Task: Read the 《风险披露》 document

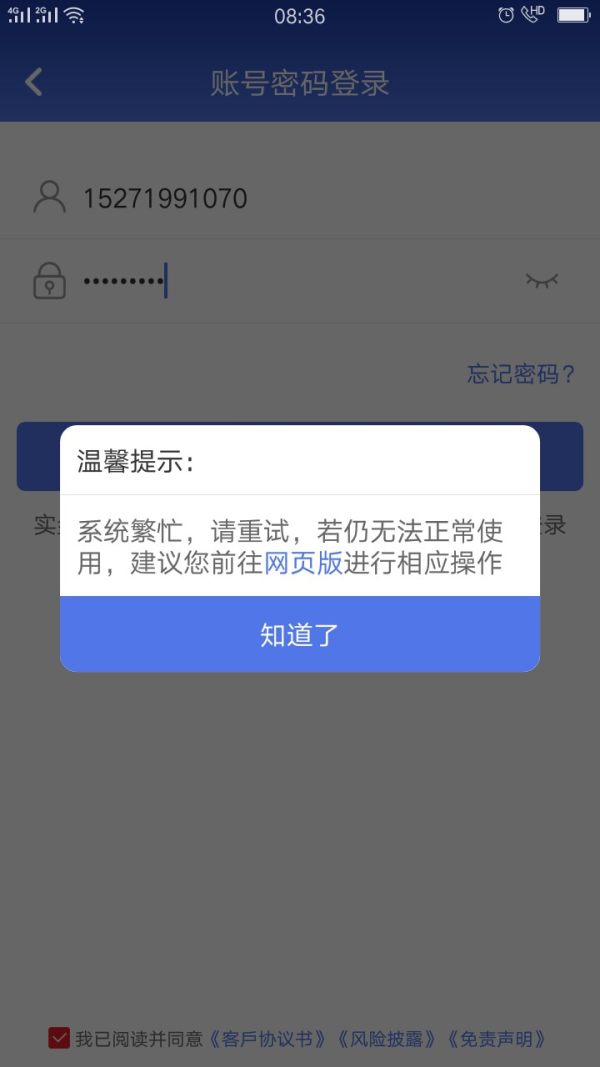Action: [386, 1039]
